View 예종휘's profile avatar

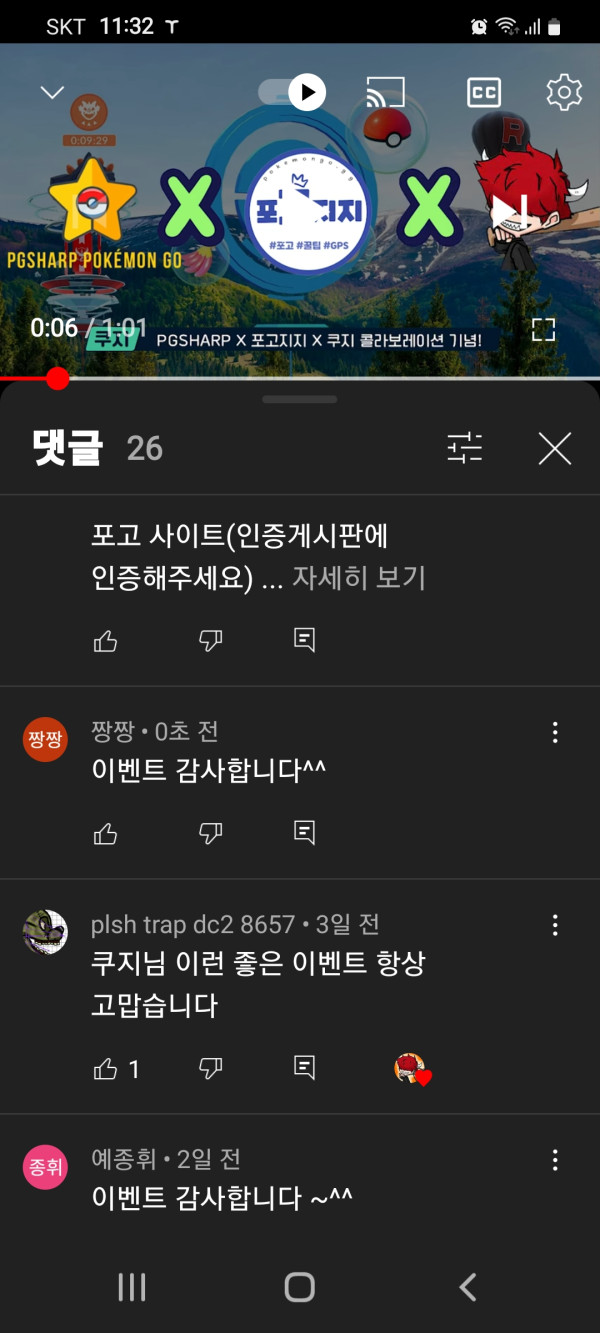point(45,1168)
